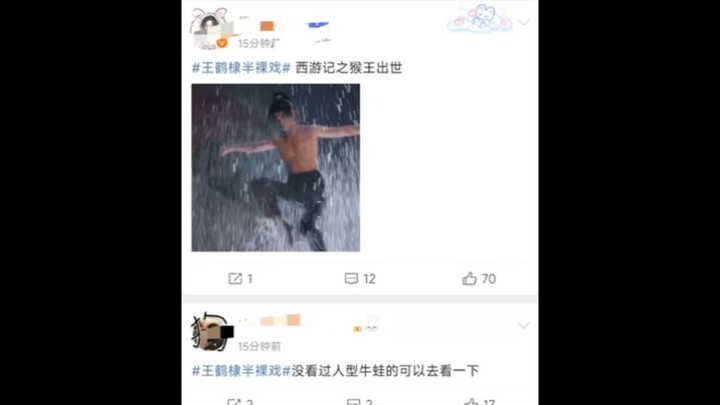Open the #王鹤棣半裸戏# hashtag in the 人型牛蛙 post
The image size is (720, 405).
(x=240, y=371)
